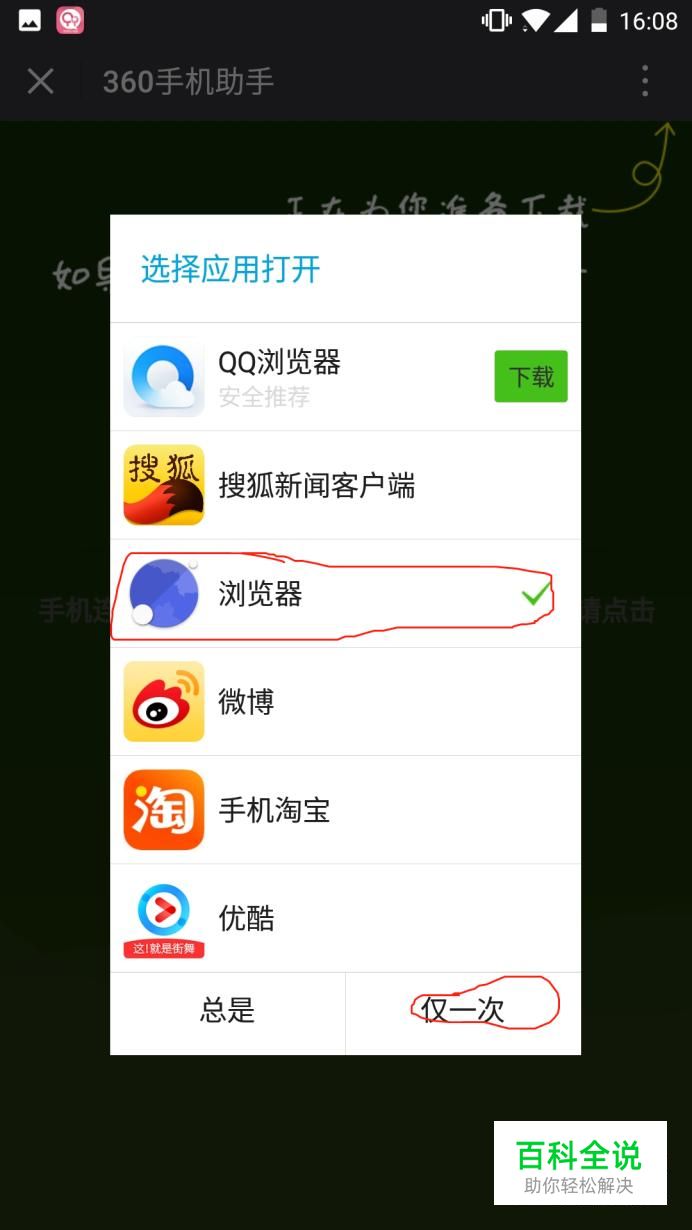Select QQ浏览器 from the app list
The height and width of the screenshot is (1230, 692).
[300, 377]
